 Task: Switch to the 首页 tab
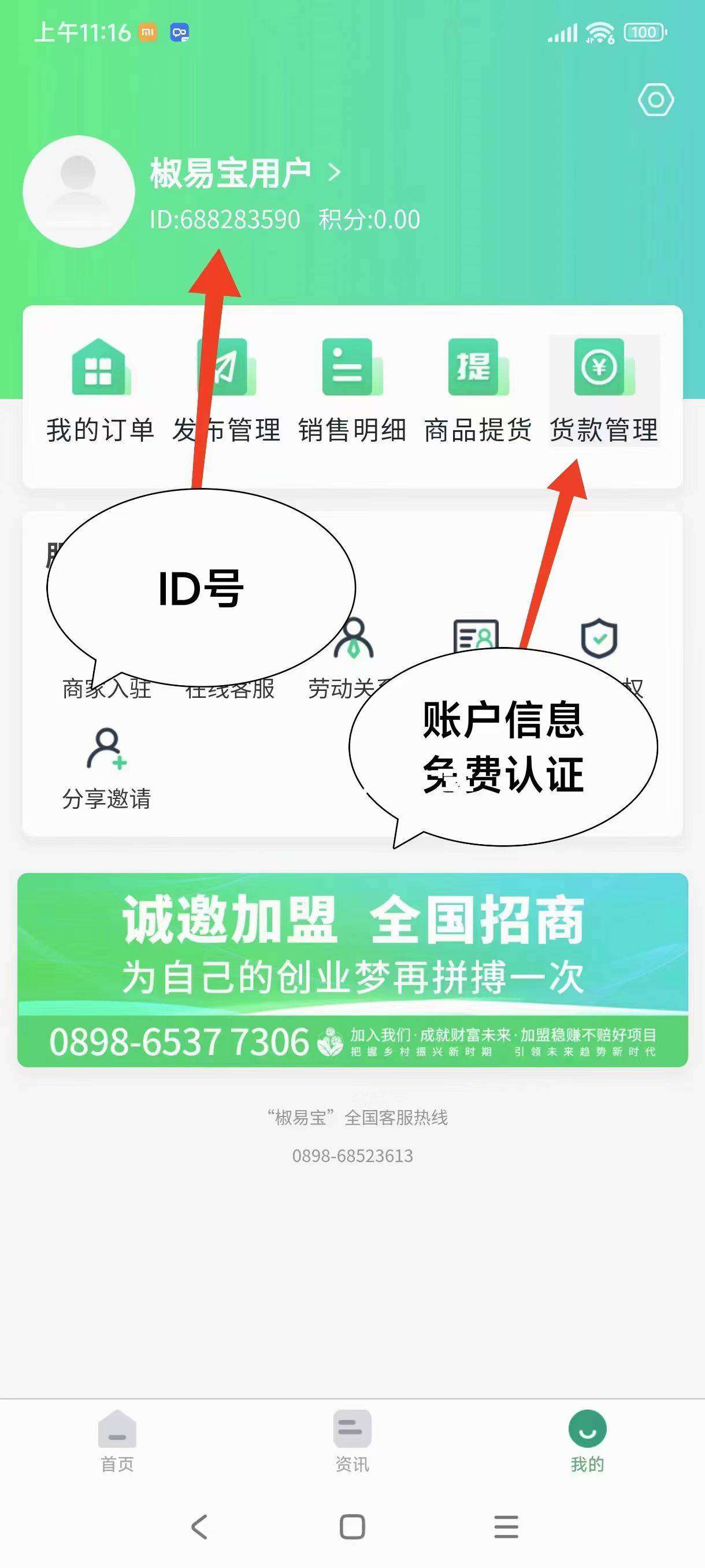pyautogui.click(x=117, y=1441)
